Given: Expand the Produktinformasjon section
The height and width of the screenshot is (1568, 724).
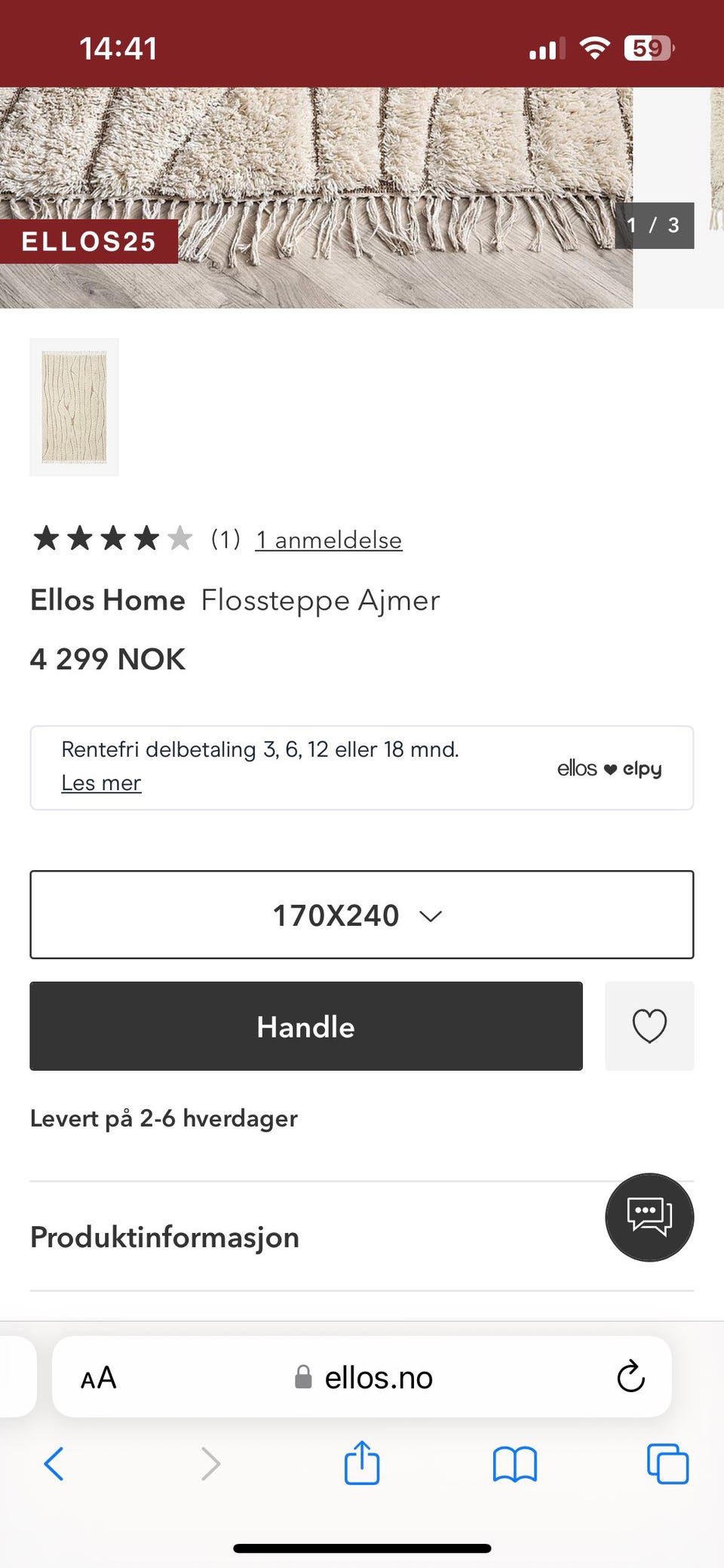Looking at the screenshot, I should pyautogui.click(x=163, y=1237).
